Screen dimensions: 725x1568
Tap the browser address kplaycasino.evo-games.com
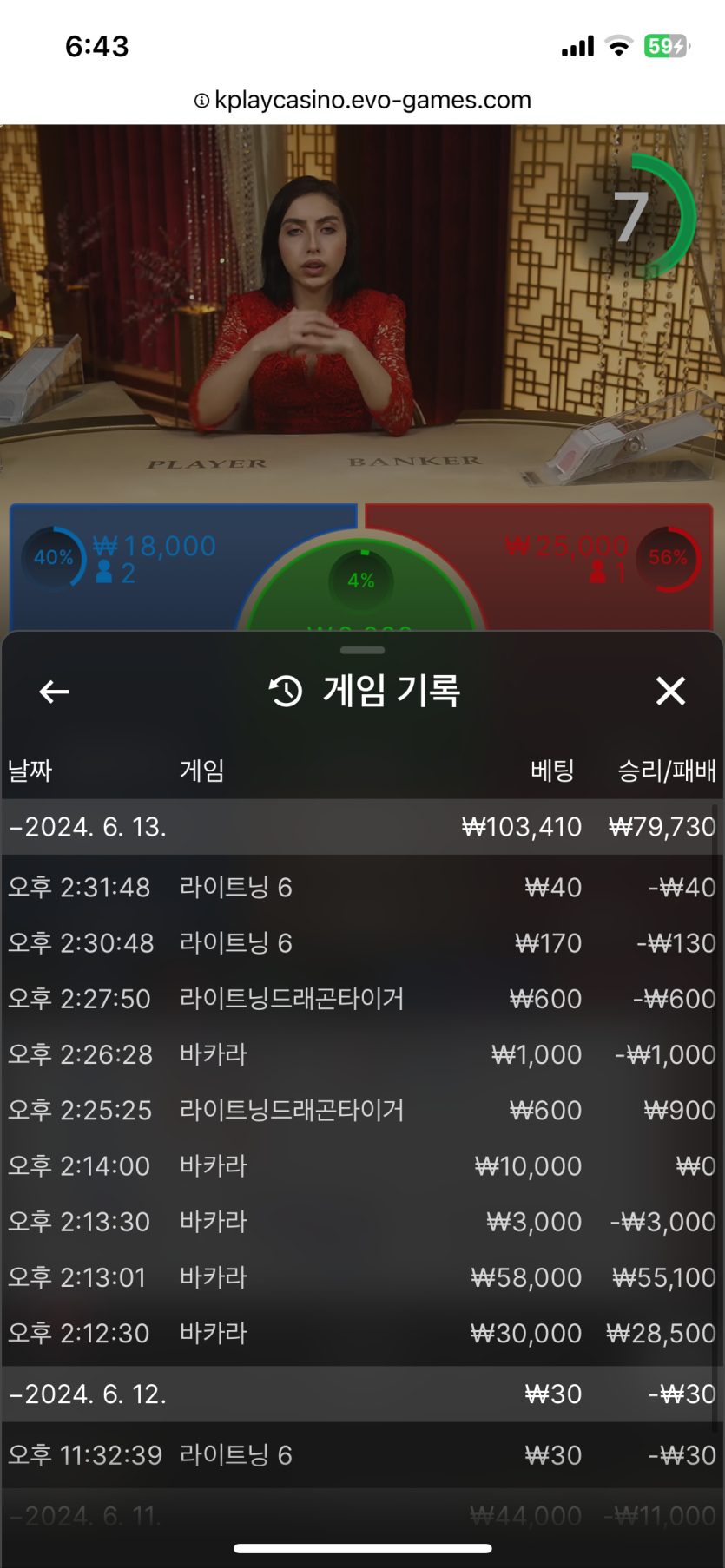363,101
